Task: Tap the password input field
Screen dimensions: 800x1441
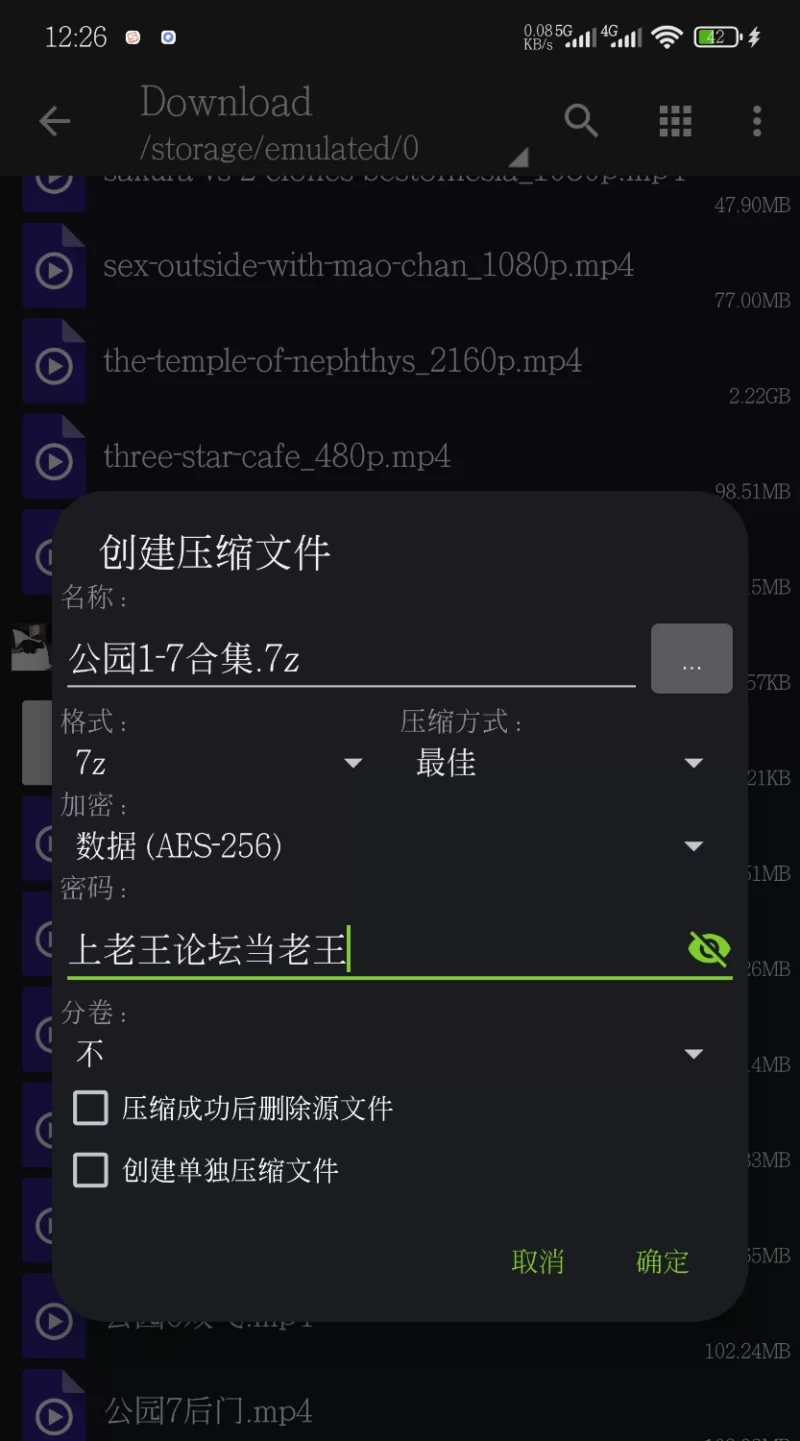Action: tap(370, 949)
